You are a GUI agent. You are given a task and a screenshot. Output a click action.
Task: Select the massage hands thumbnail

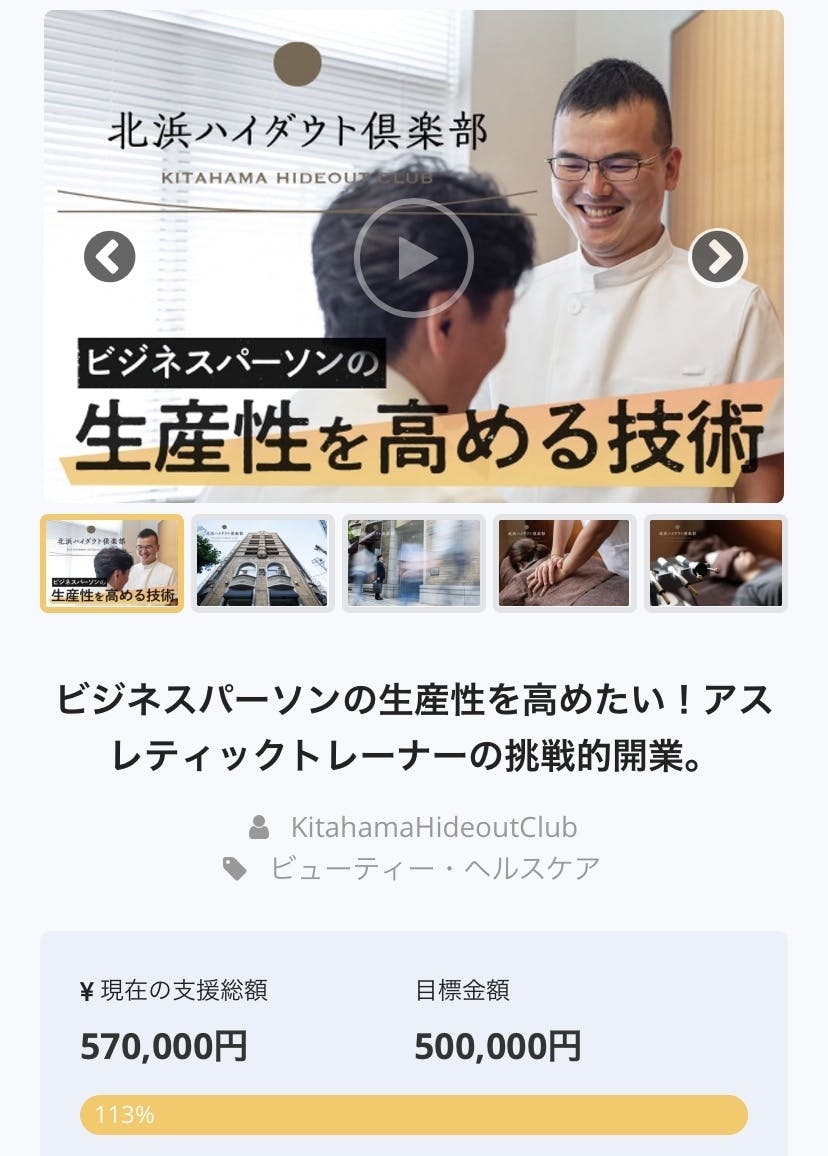pyautogui.click(x=564, y=563)
